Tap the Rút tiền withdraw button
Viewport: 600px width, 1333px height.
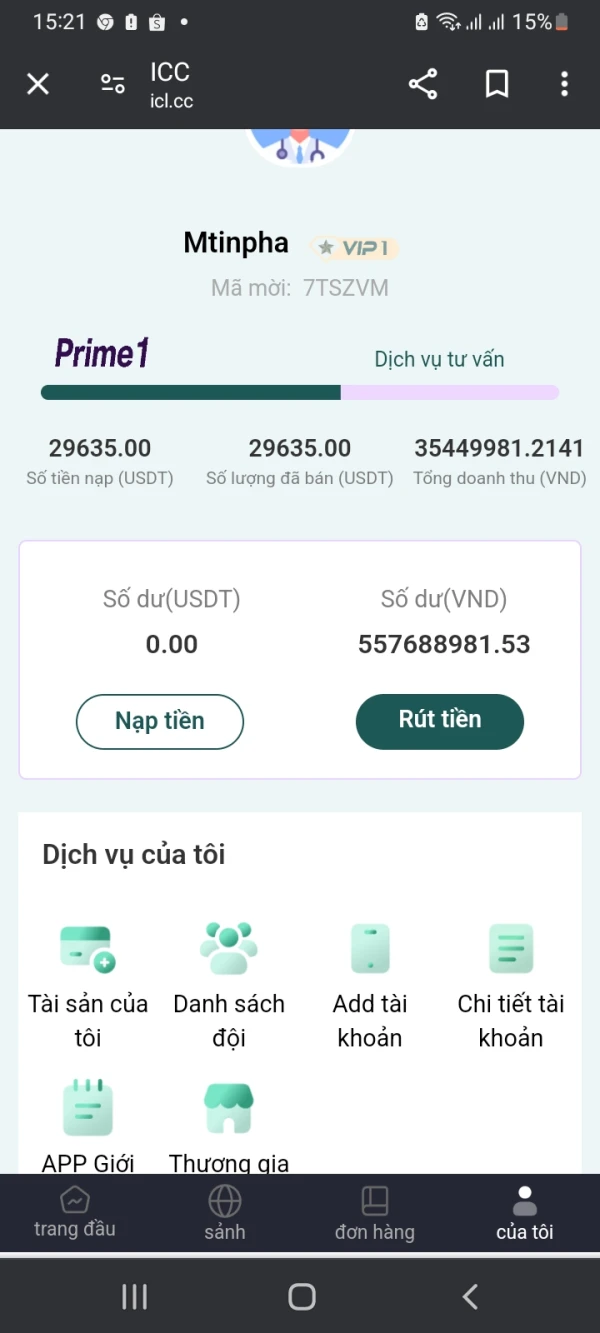coord(440,721)
